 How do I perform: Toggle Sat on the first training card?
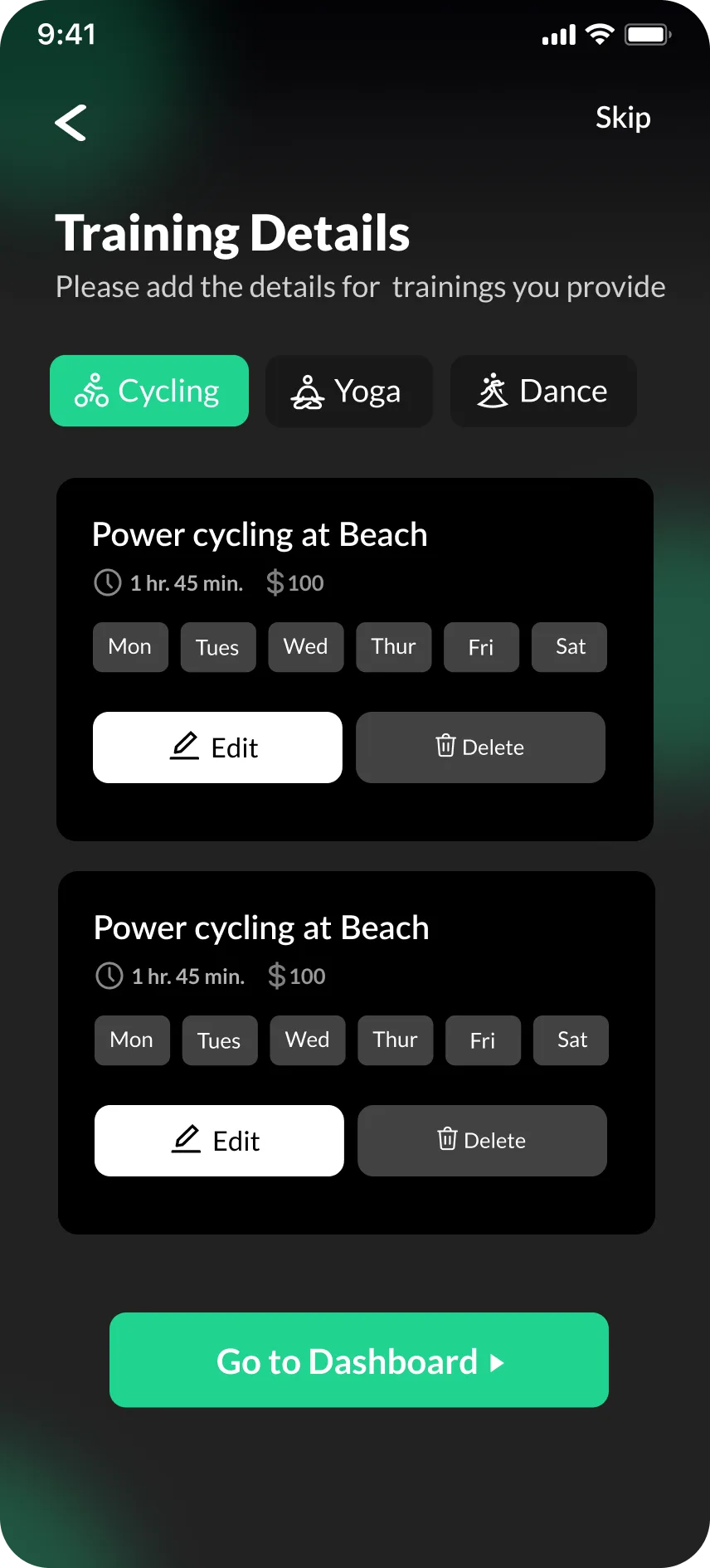[569, 647]
